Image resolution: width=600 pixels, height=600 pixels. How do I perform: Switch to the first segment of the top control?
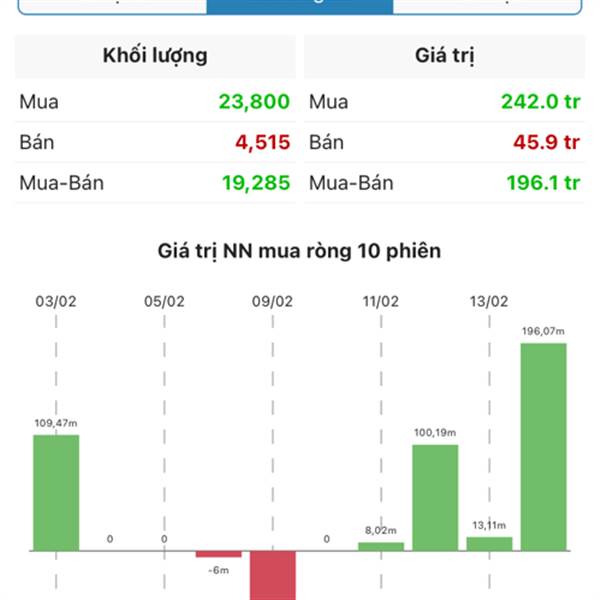(x=112, y=5)
